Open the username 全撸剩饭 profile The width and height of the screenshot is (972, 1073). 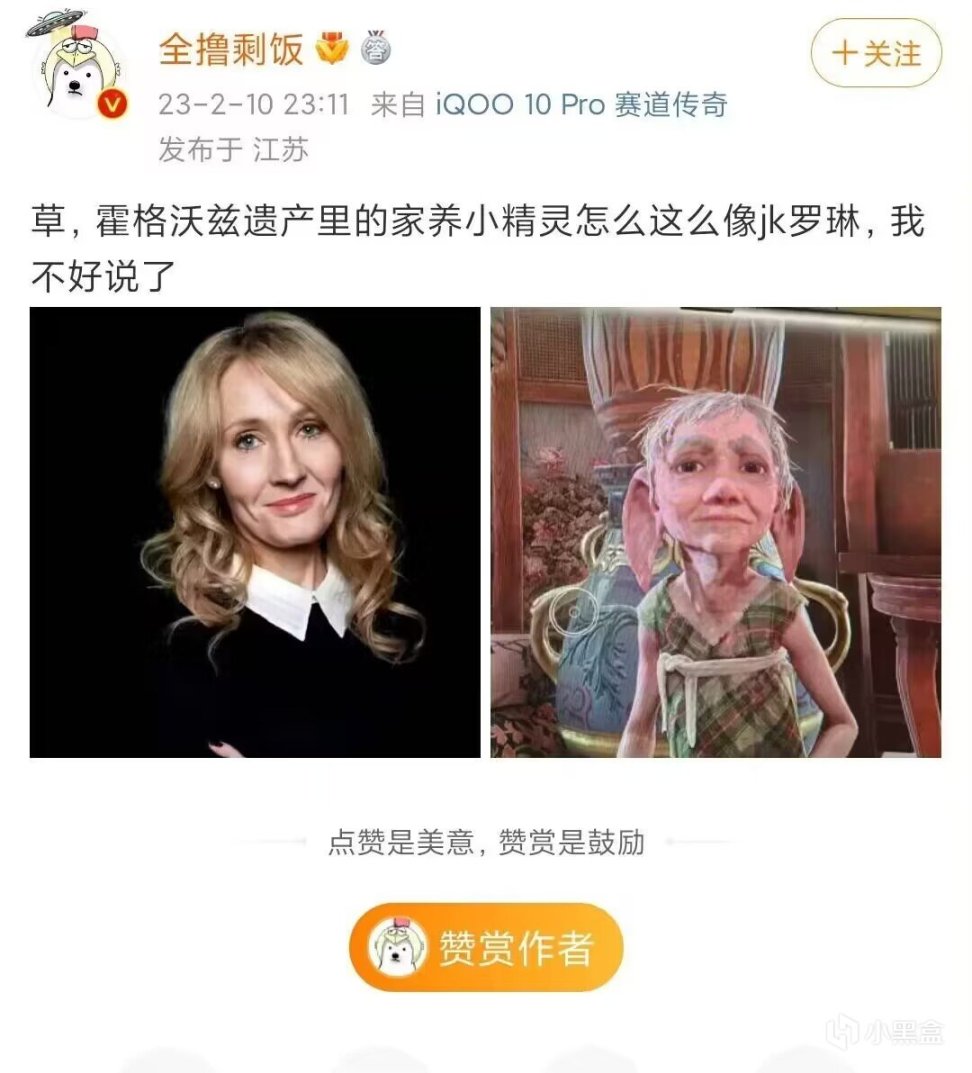[x=231, y=49]
